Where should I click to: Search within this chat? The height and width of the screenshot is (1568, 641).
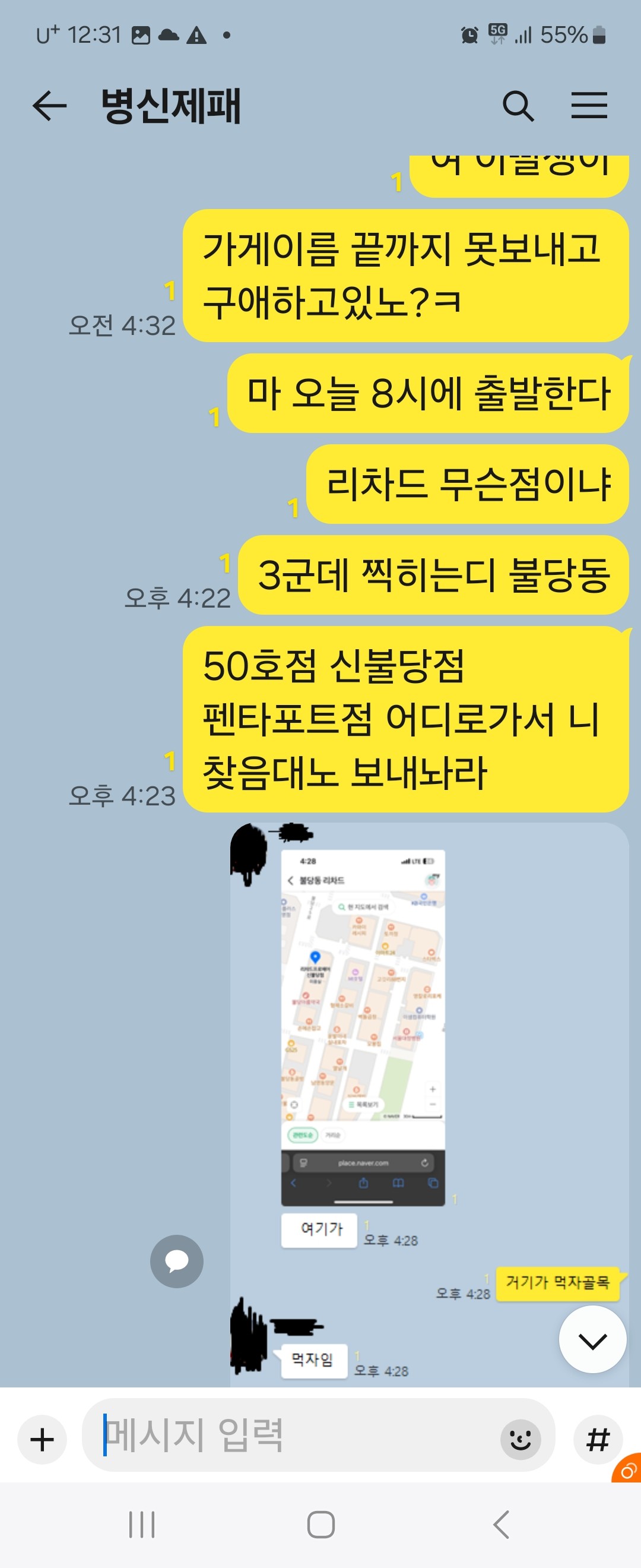coord(518,106)
